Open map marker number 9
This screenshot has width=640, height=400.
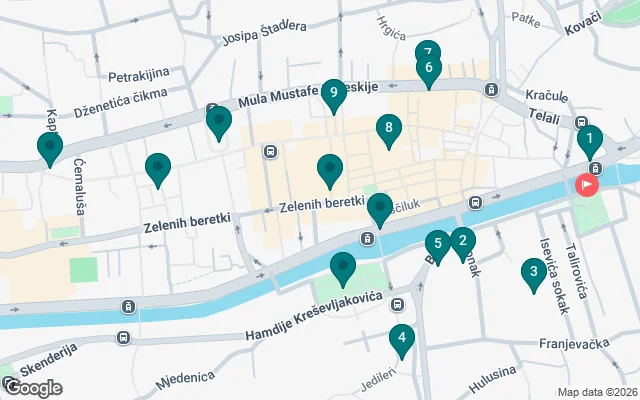pyautogui.click(x=333, y=92)
